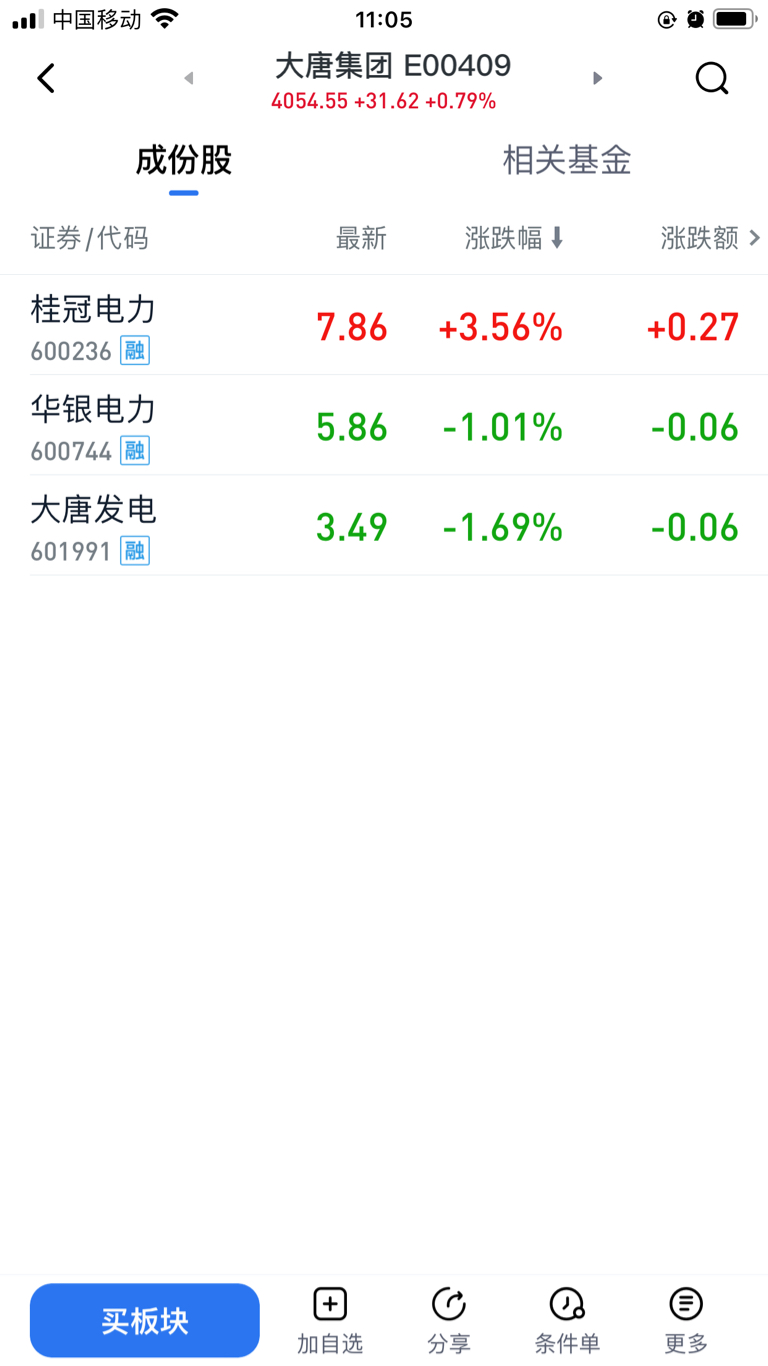
Task: Open the 条件单 conditional order option
Action: point(567,1320)
